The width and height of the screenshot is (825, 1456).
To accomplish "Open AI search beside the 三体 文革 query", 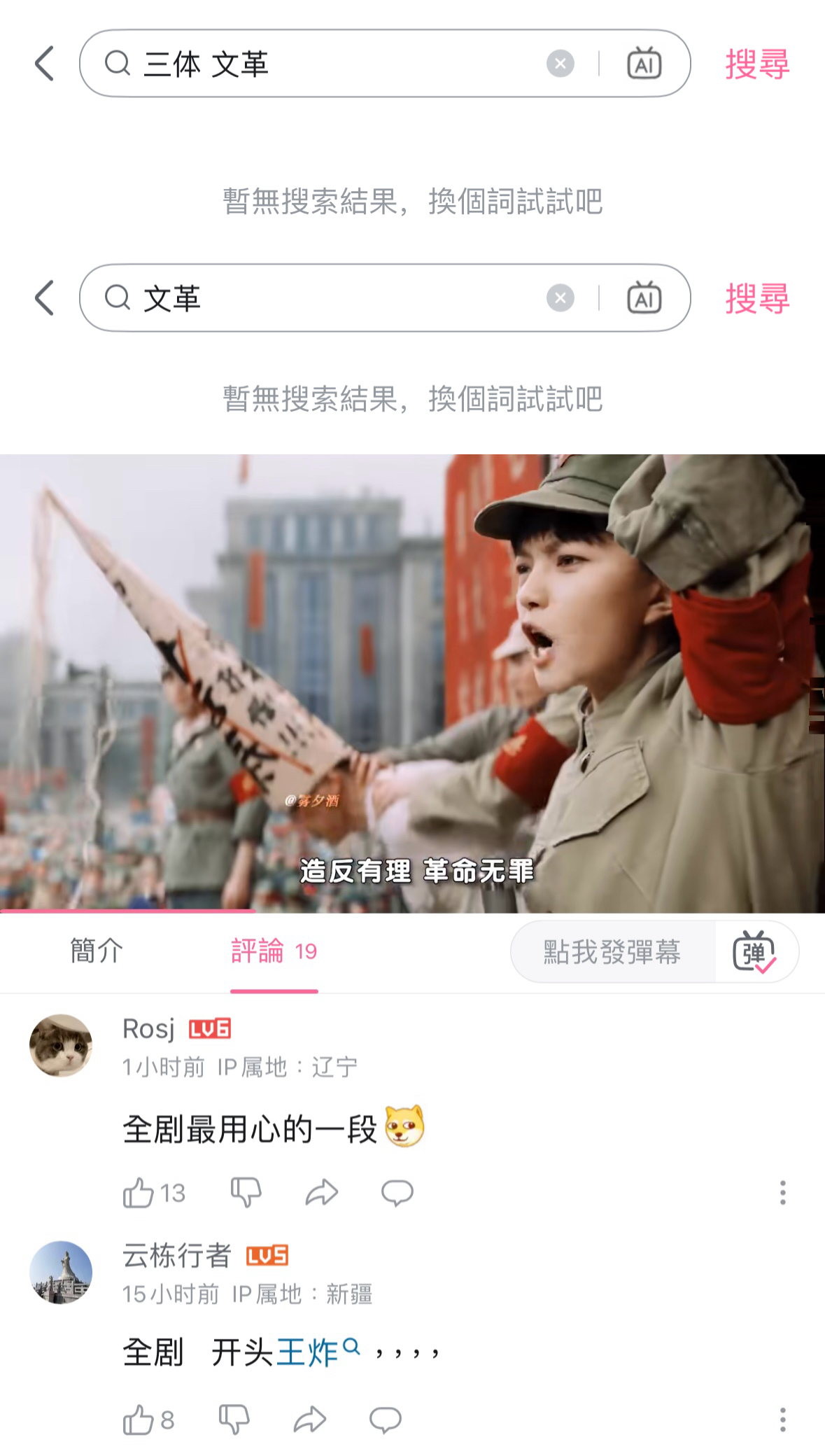I will click(x=644, y=64).
